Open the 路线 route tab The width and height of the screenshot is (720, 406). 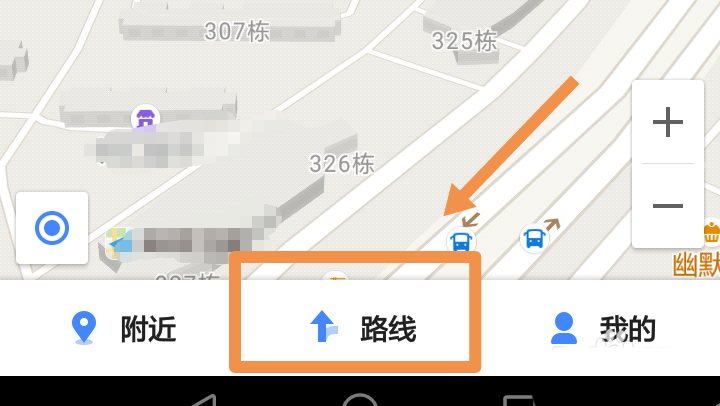358,328
